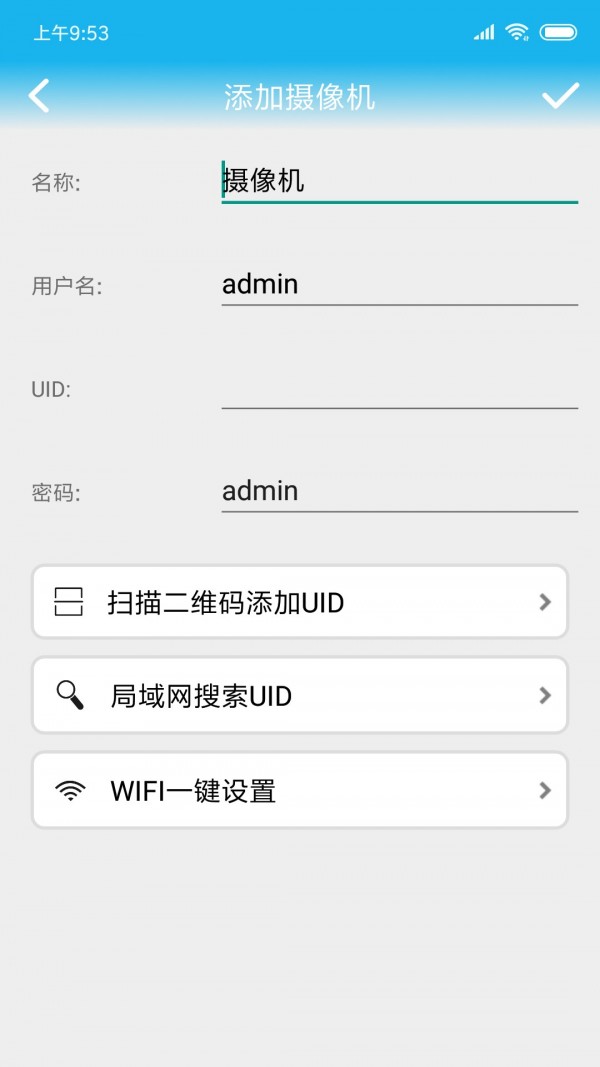Focus the 用户名 text field

click(399, 285)
